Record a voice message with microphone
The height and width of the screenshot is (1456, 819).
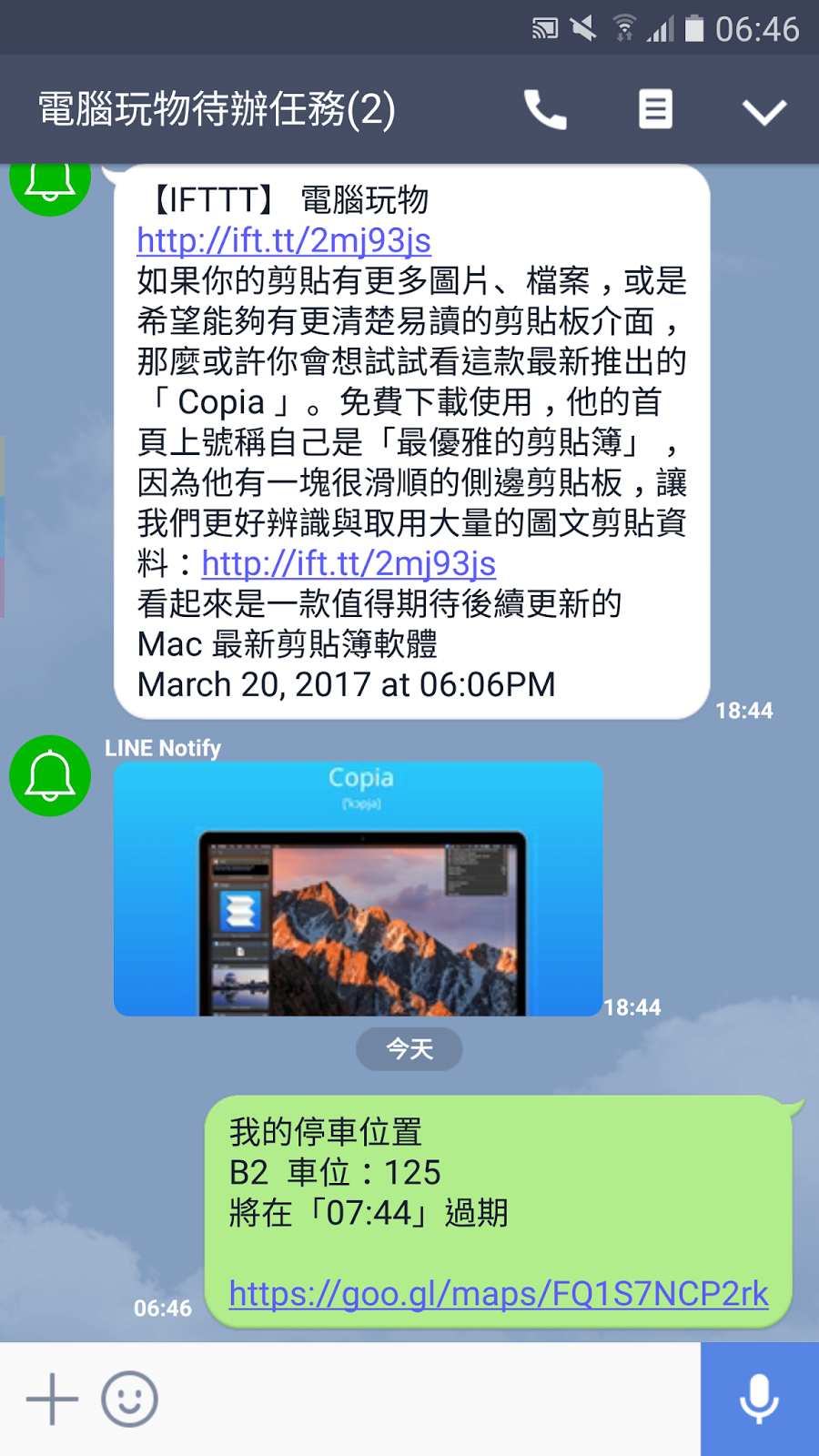coord(760,1399)
